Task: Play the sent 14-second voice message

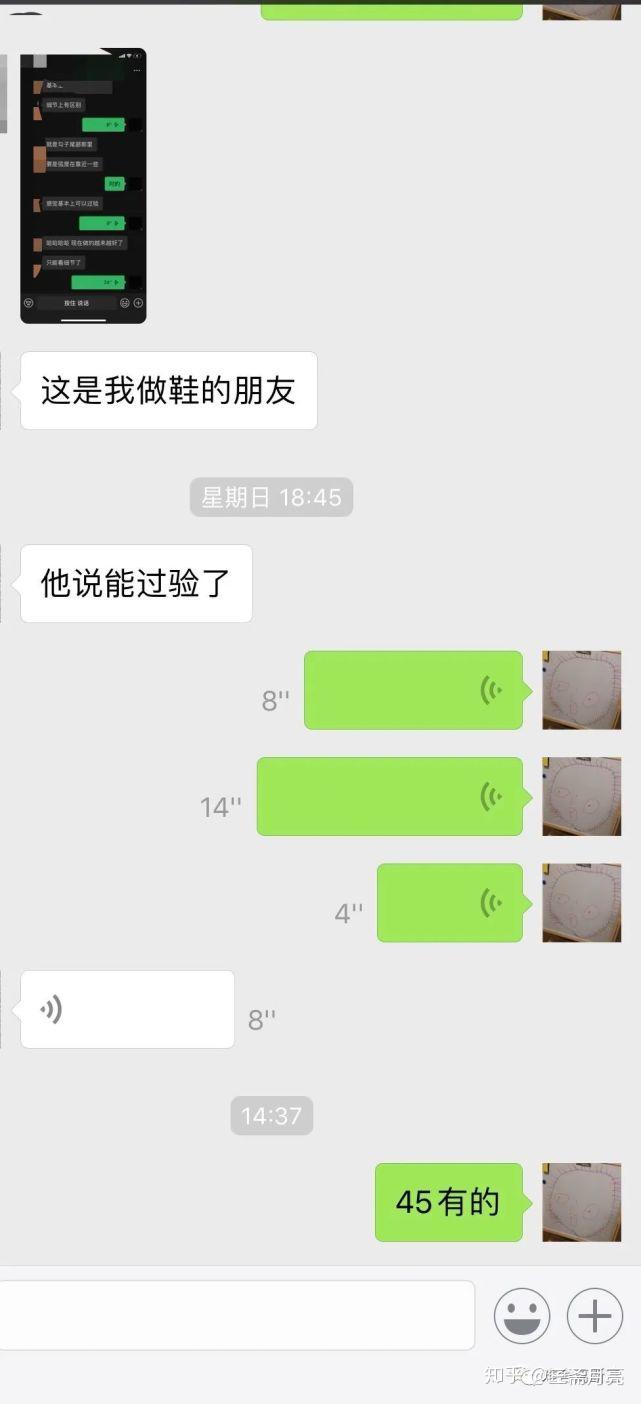Action: (x=390, y=796)
